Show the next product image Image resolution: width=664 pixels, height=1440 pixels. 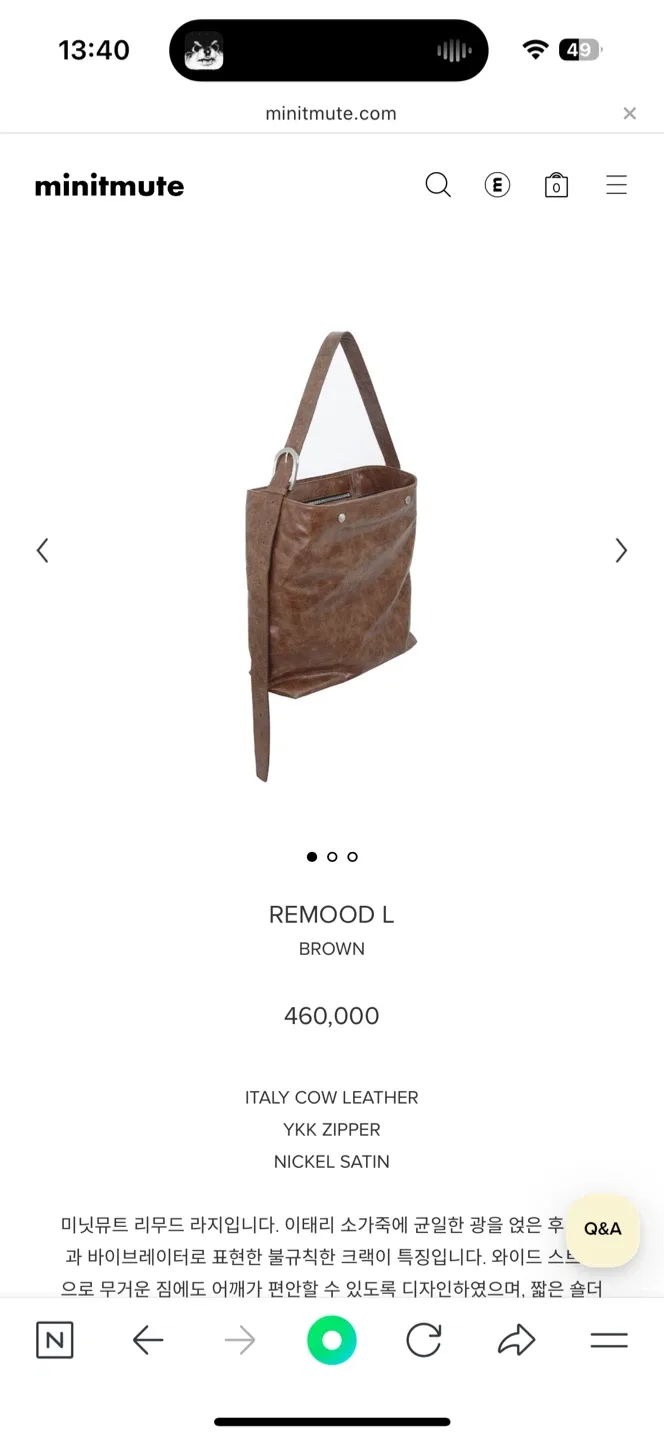(621, 550)
